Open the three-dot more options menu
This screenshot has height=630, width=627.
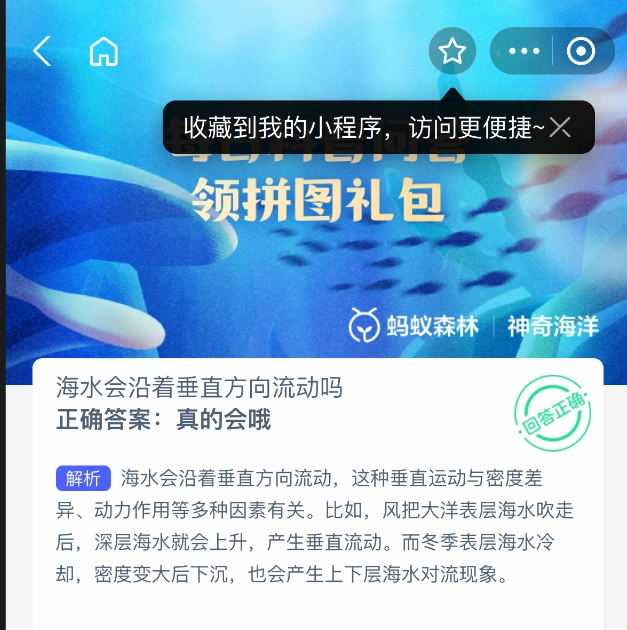click(524, 51)
